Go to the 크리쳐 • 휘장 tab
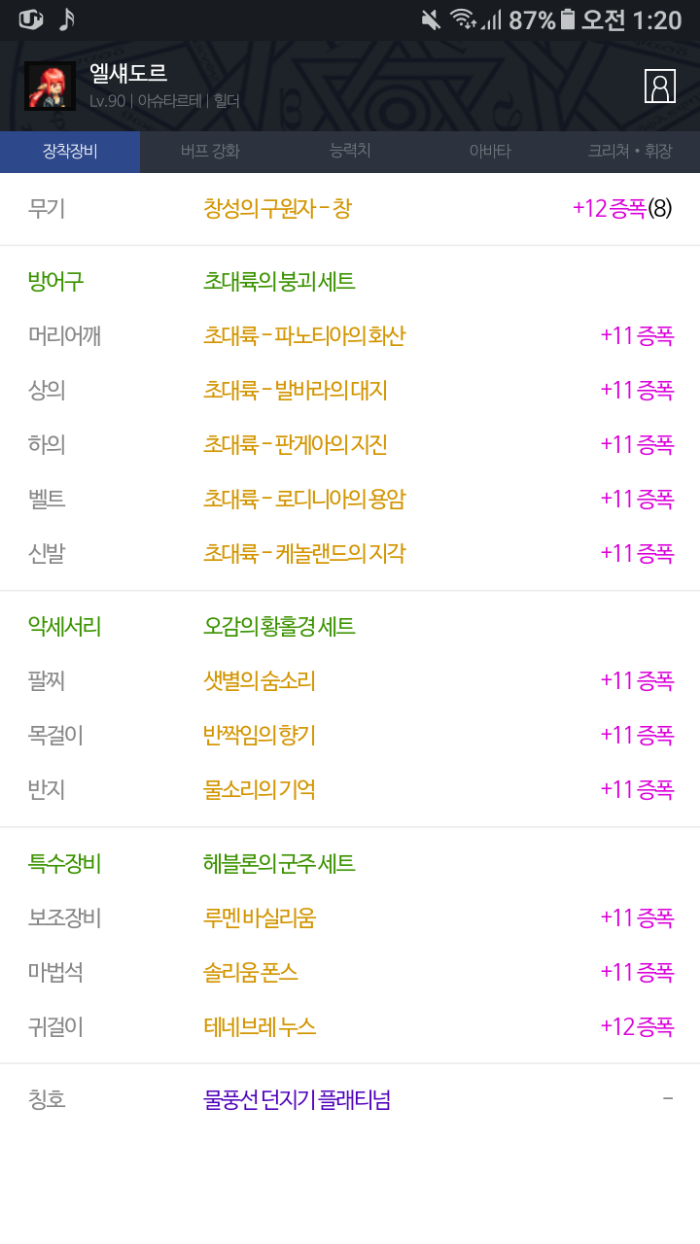Screen dimensions: 700x1244 [630, 152]
